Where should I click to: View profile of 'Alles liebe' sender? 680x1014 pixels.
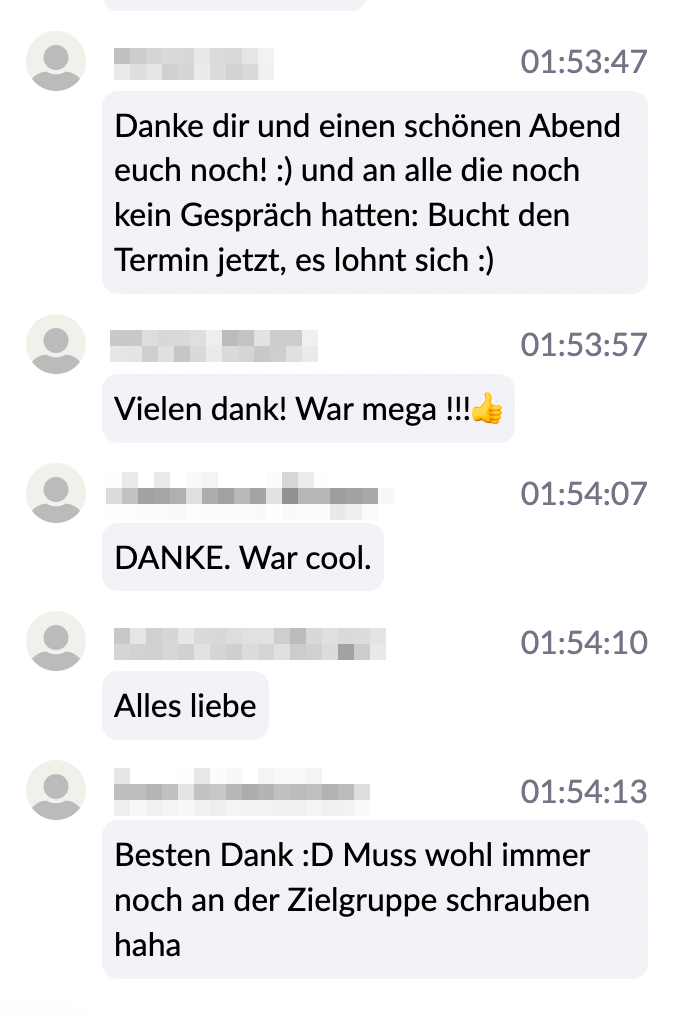pyautogui.click(x=56, y=641)
